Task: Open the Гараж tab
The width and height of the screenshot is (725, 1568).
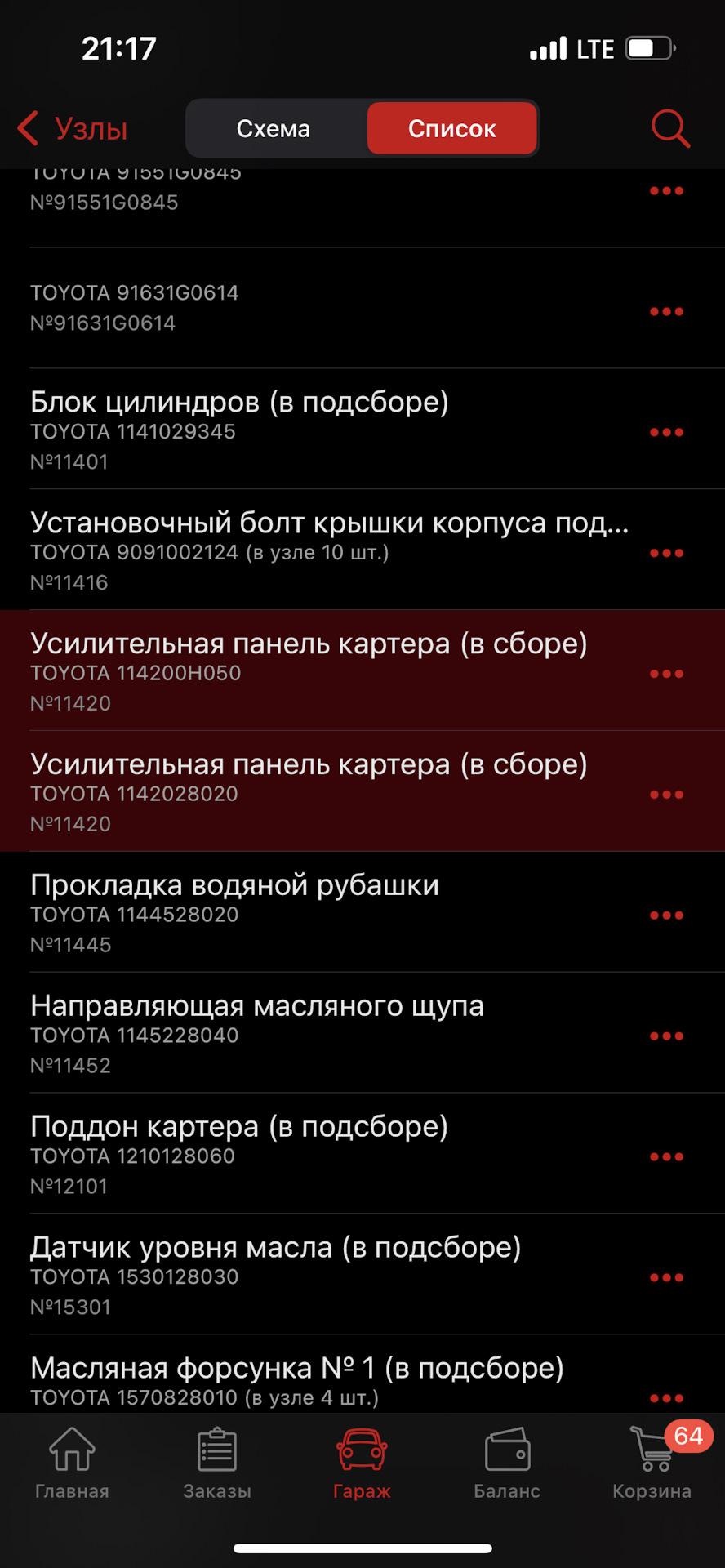Action: [362, 1463]
